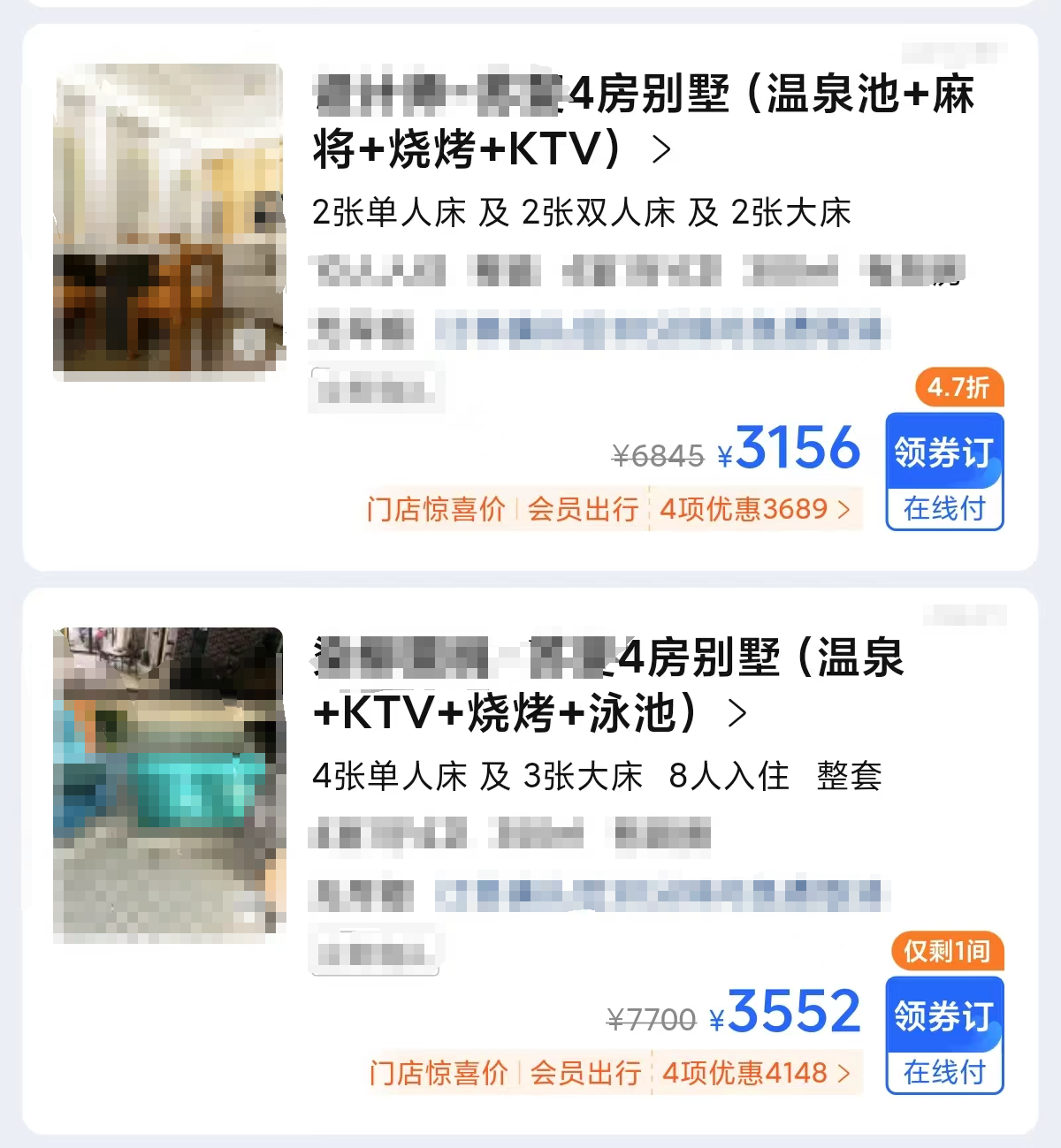
Task: Open photo of the ¥3552 villa room
Action: tap(169, 785)
